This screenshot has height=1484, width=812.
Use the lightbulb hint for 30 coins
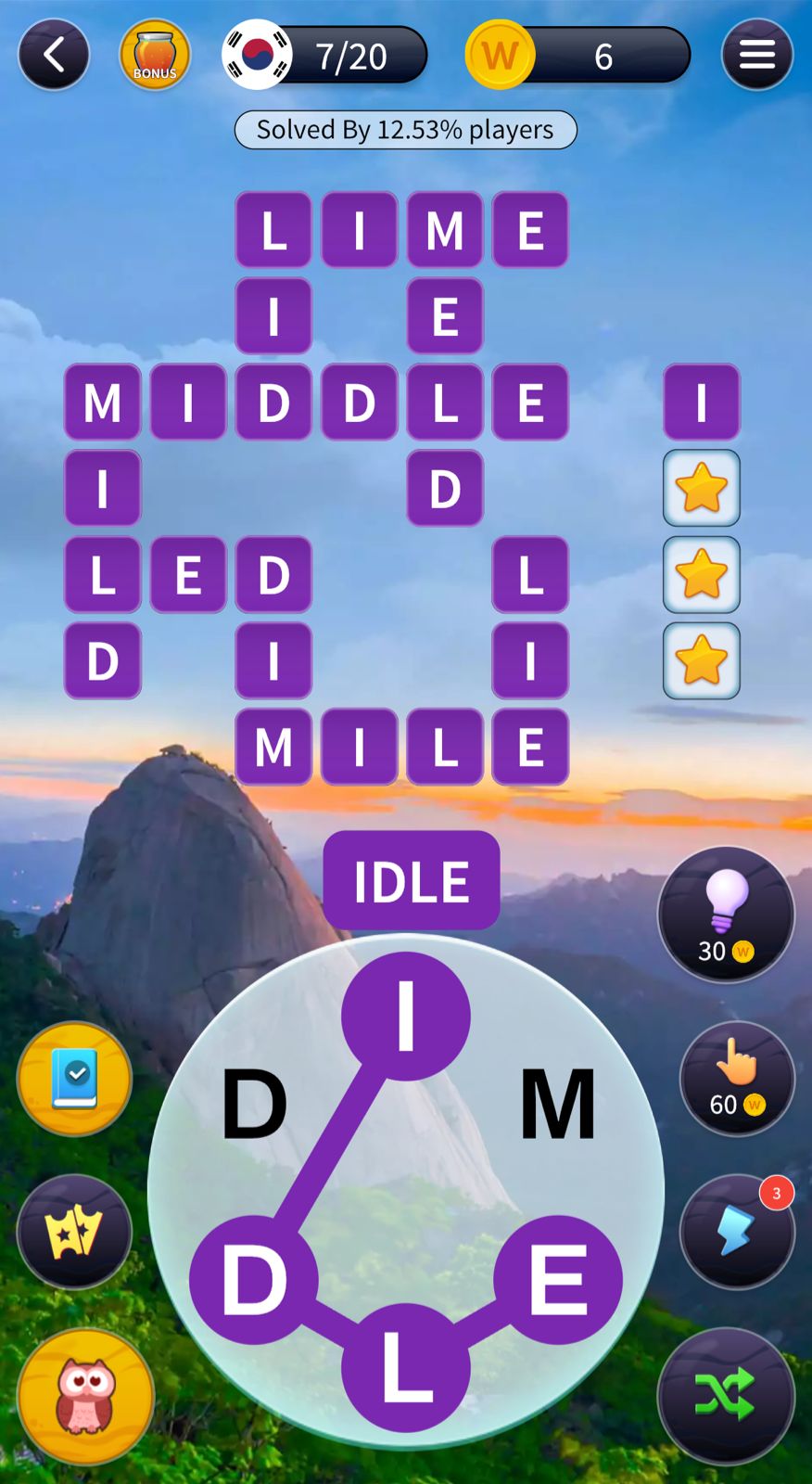[x=726, y=914]
